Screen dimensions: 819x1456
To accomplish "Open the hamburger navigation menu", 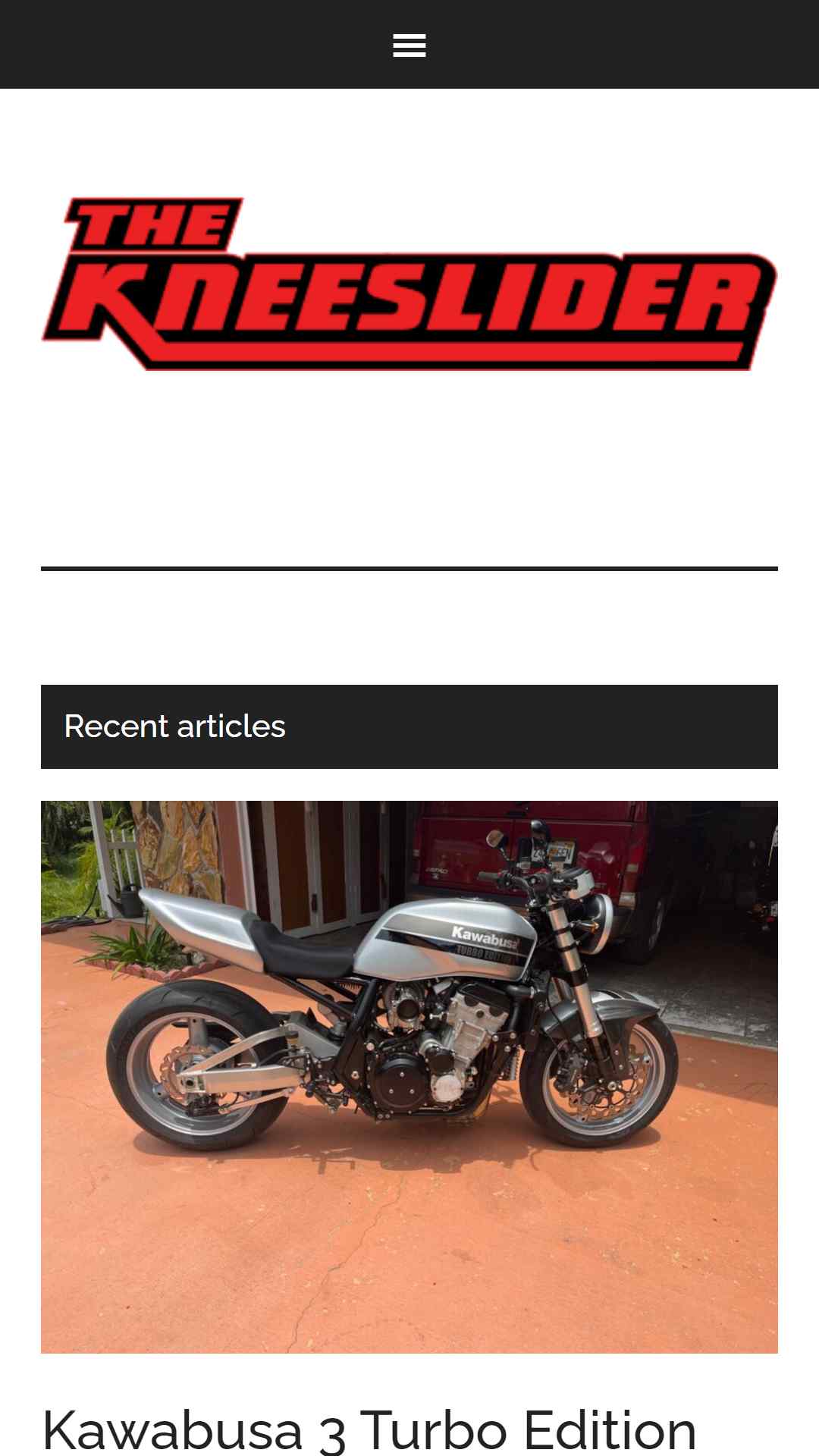I will click(409, 45).
